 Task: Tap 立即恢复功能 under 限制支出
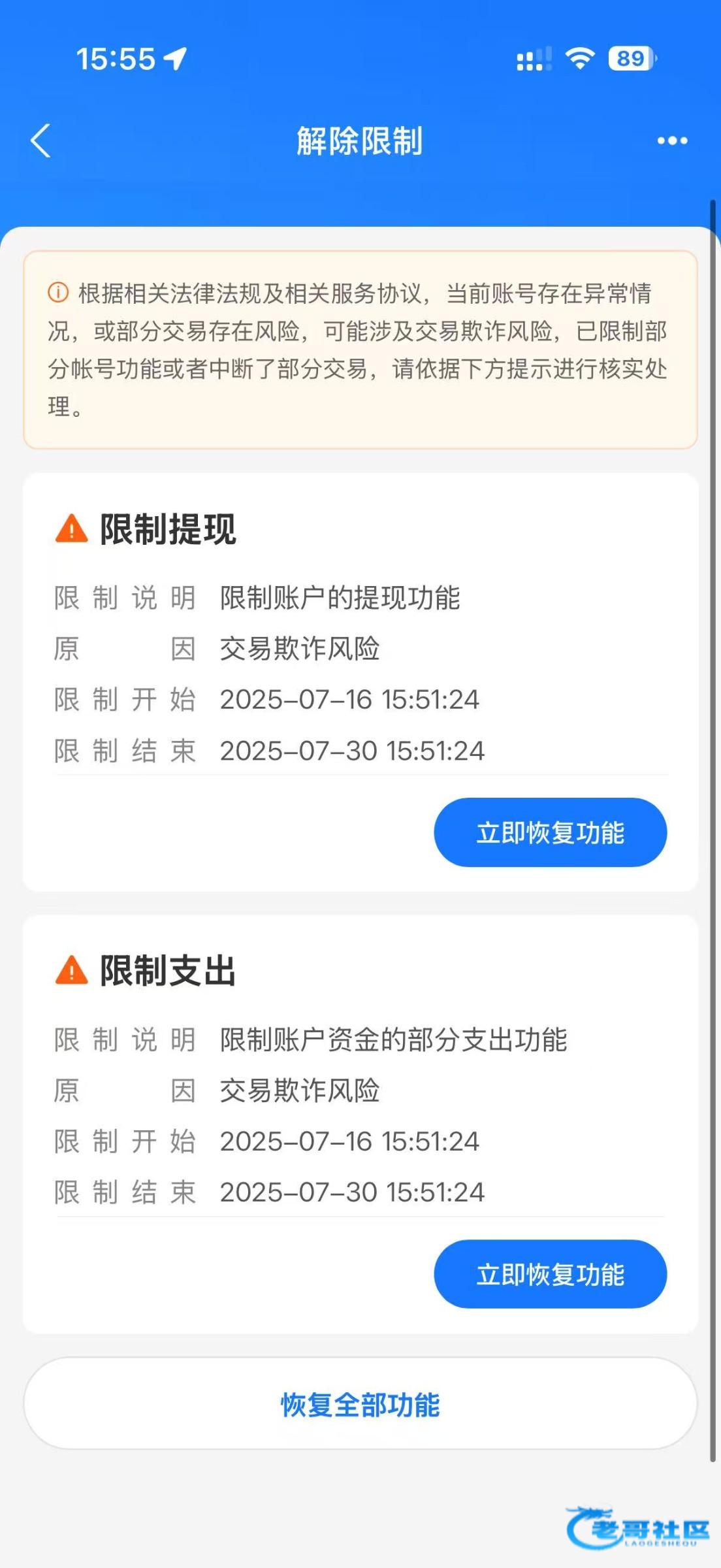tap(550, 1274)
